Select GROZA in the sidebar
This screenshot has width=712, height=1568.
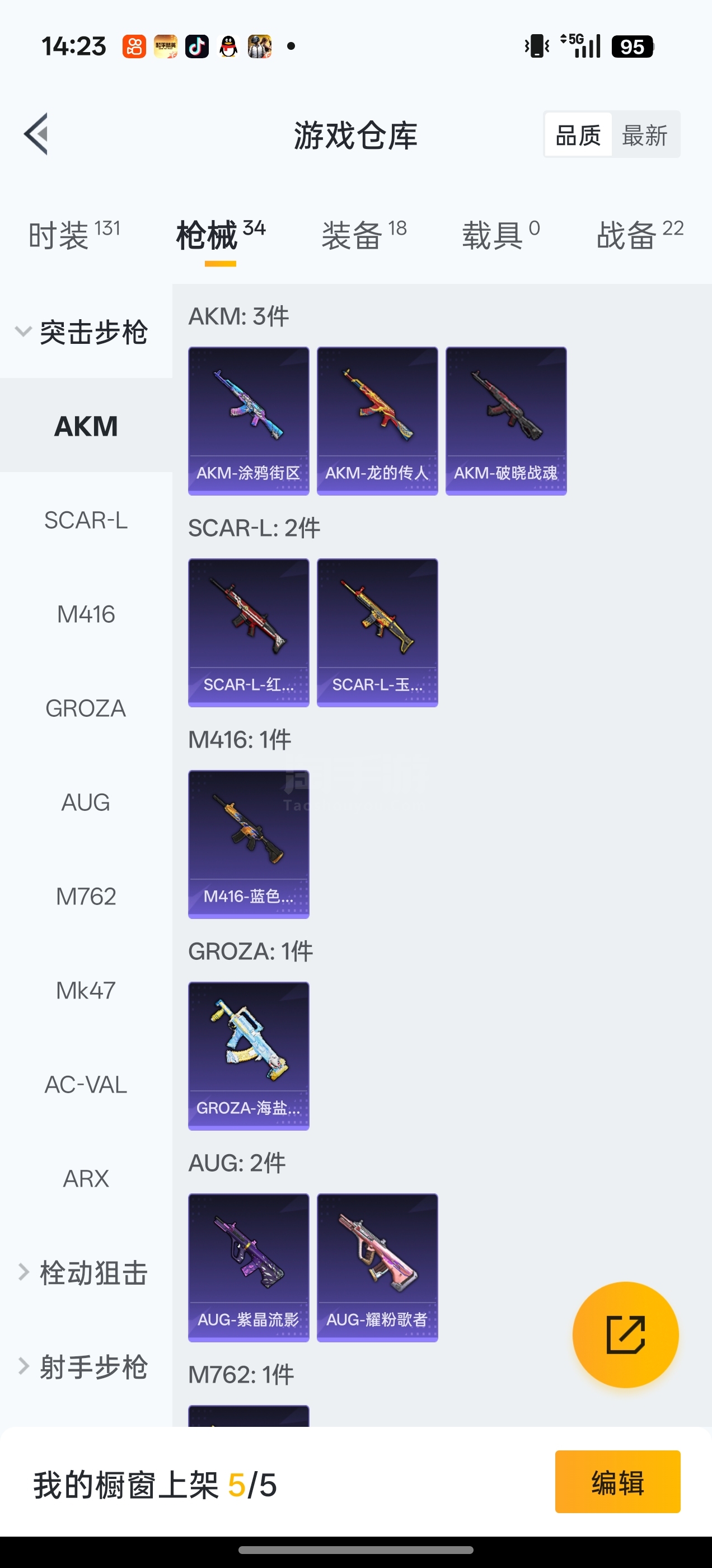[86, 708]
